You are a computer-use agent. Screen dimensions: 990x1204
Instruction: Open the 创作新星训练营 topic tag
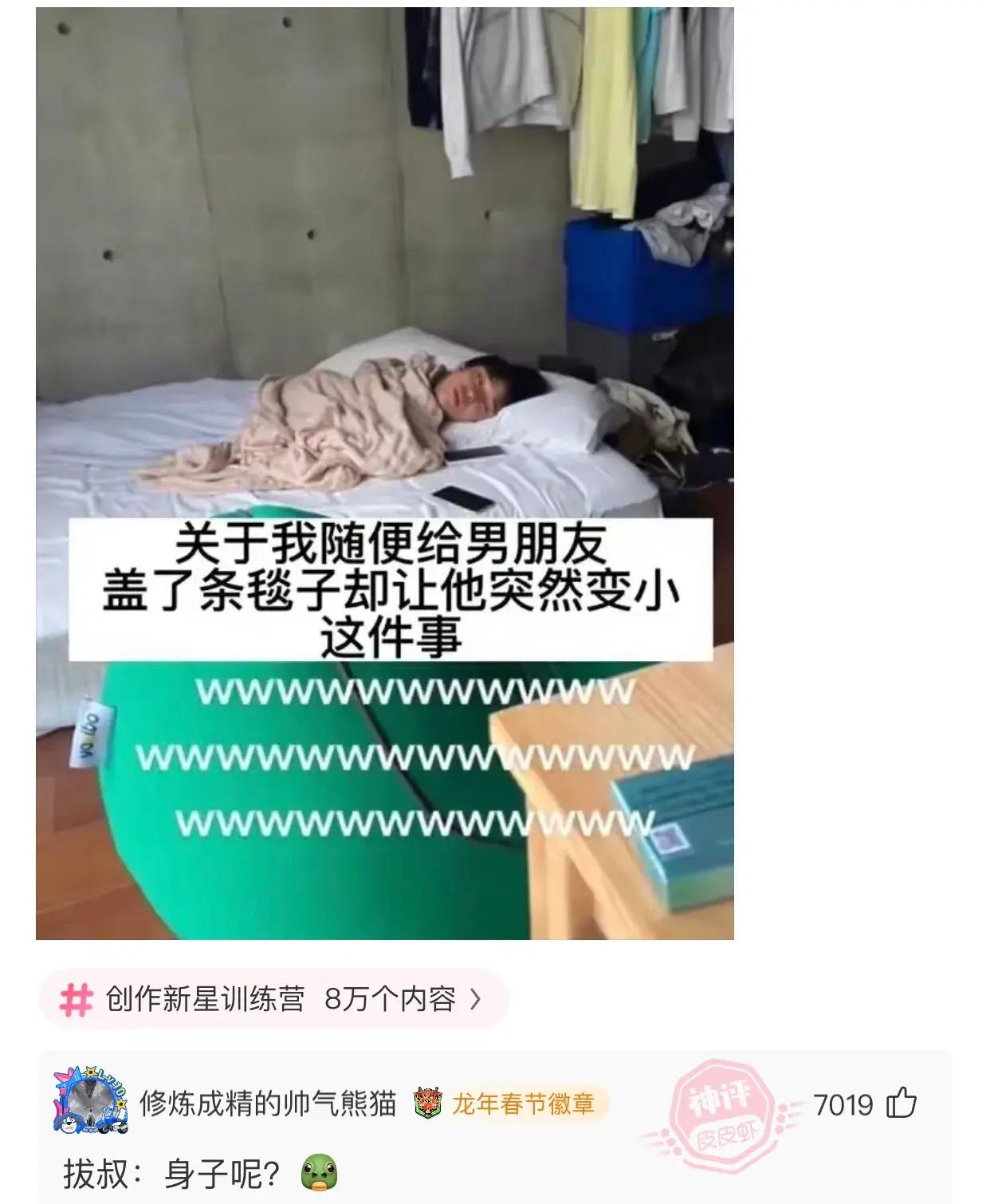pos(273,999)
